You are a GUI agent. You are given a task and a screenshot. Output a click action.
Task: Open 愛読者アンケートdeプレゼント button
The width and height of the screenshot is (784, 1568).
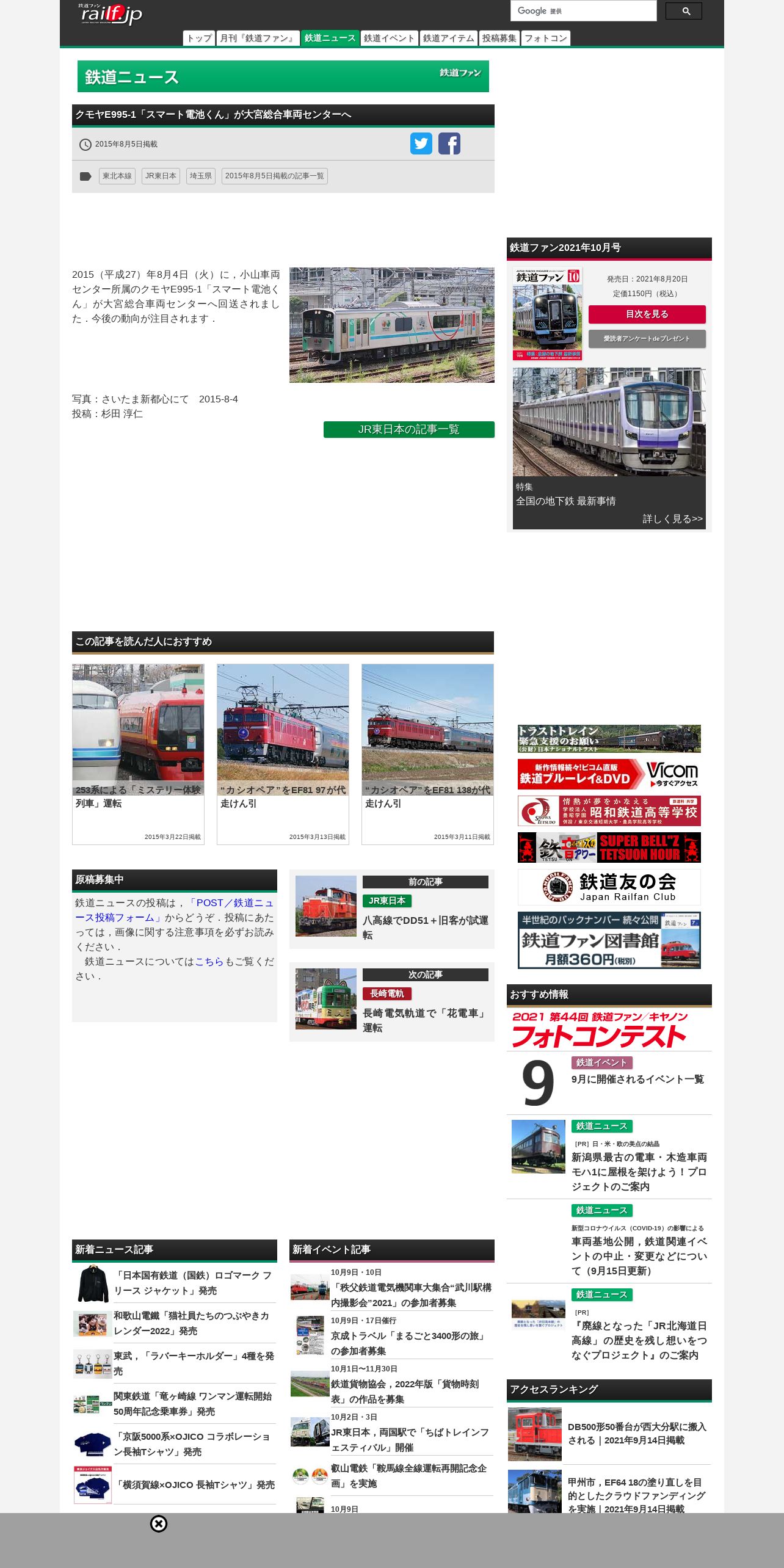(647, 338)
